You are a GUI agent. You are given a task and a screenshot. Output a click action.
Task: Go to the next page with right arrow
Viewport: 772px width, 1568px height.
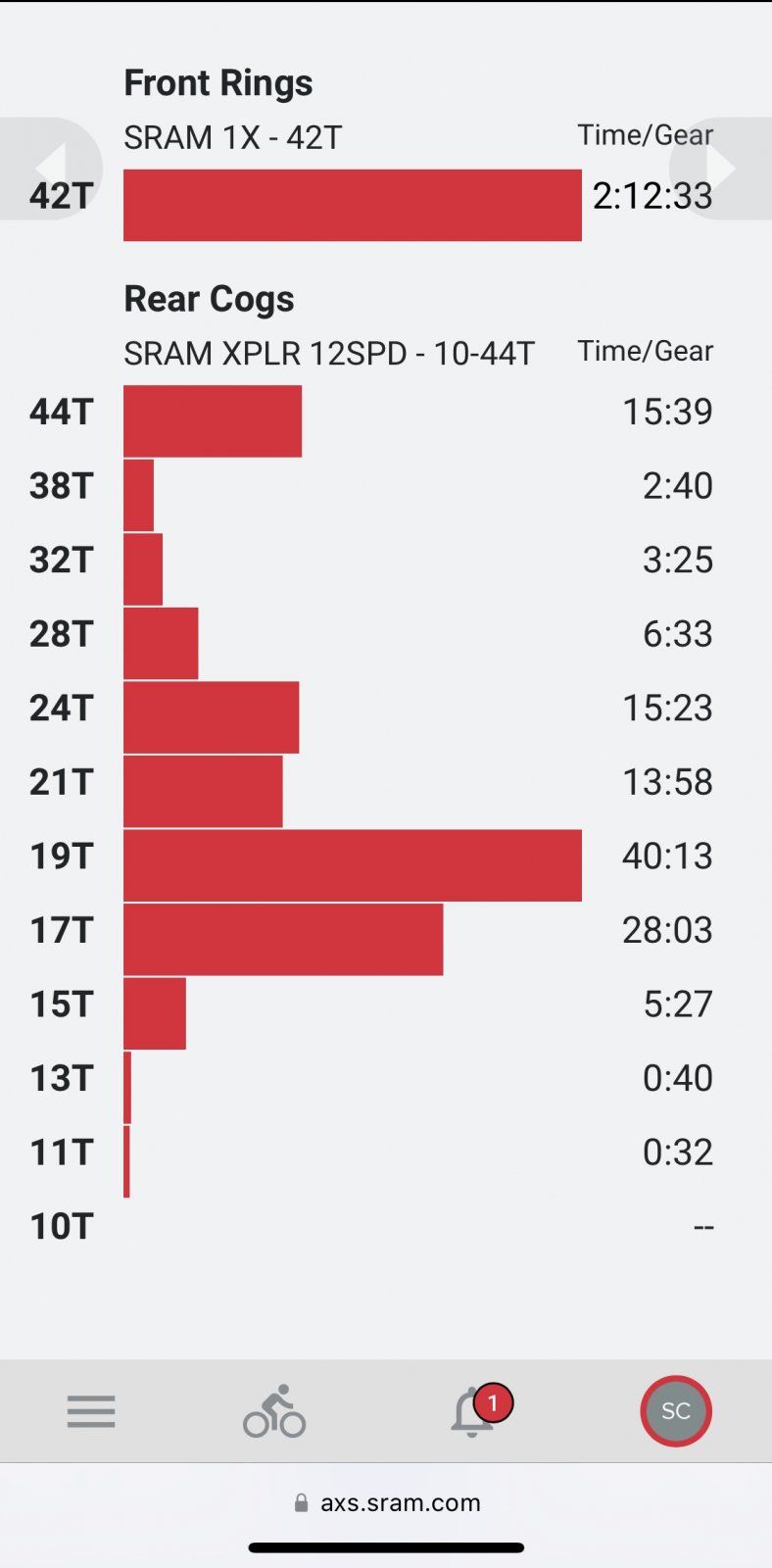[x=723, y=169]
